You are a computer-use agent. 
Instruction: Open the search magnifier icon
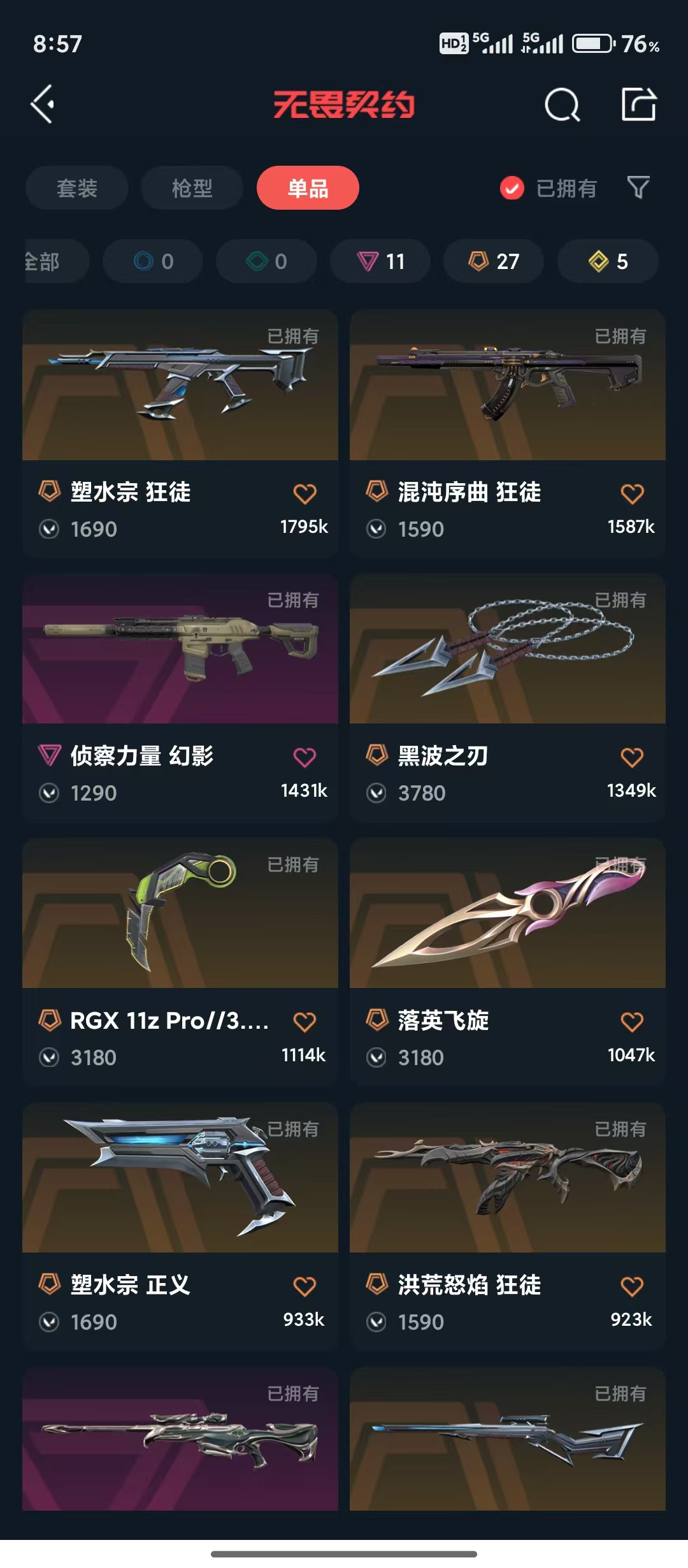point(562,105)
